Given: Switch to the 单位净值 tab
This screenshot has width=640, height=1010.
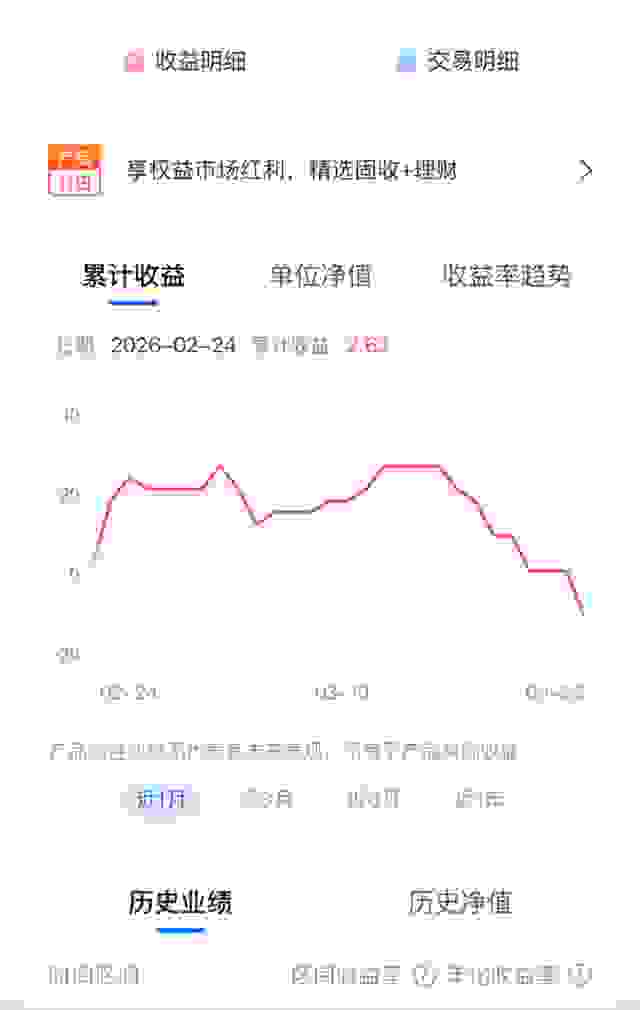Looking at the screenshot, I should pyautogui.click(x=320, y=276).
